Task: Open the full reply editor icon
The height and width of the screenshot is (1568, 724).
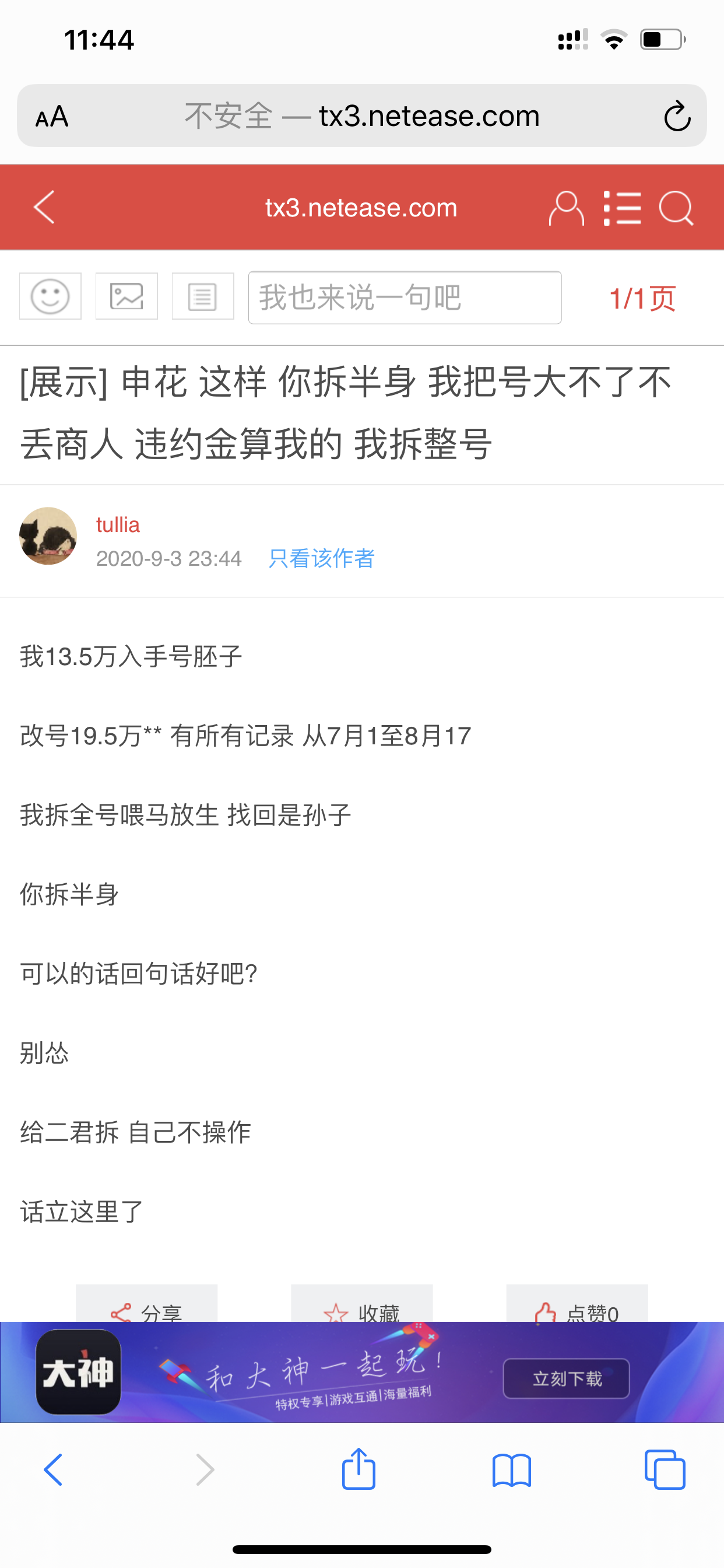Action: tap(203, 296)
